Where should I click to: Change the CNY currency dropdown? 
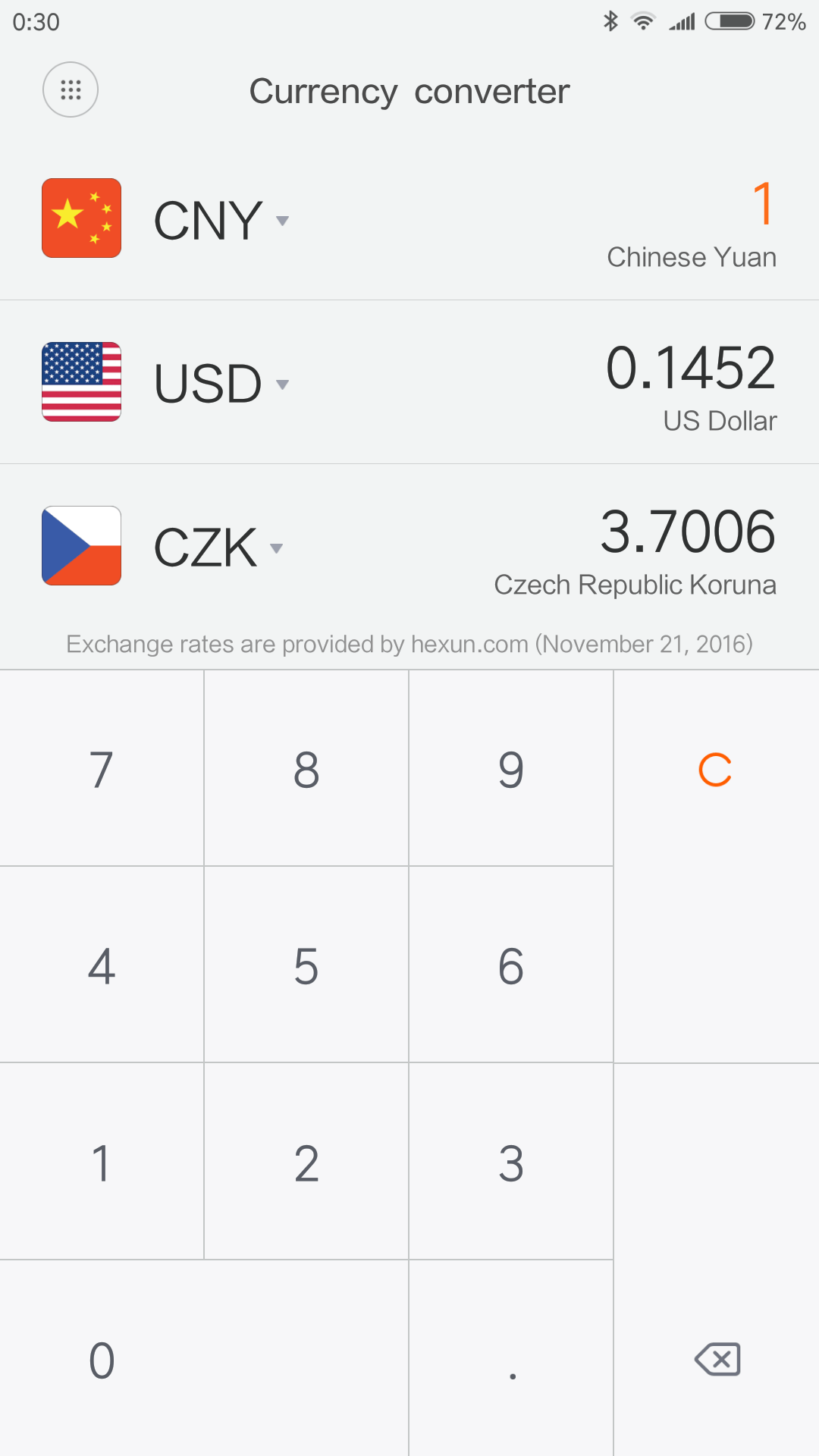(x=221, y=221)
